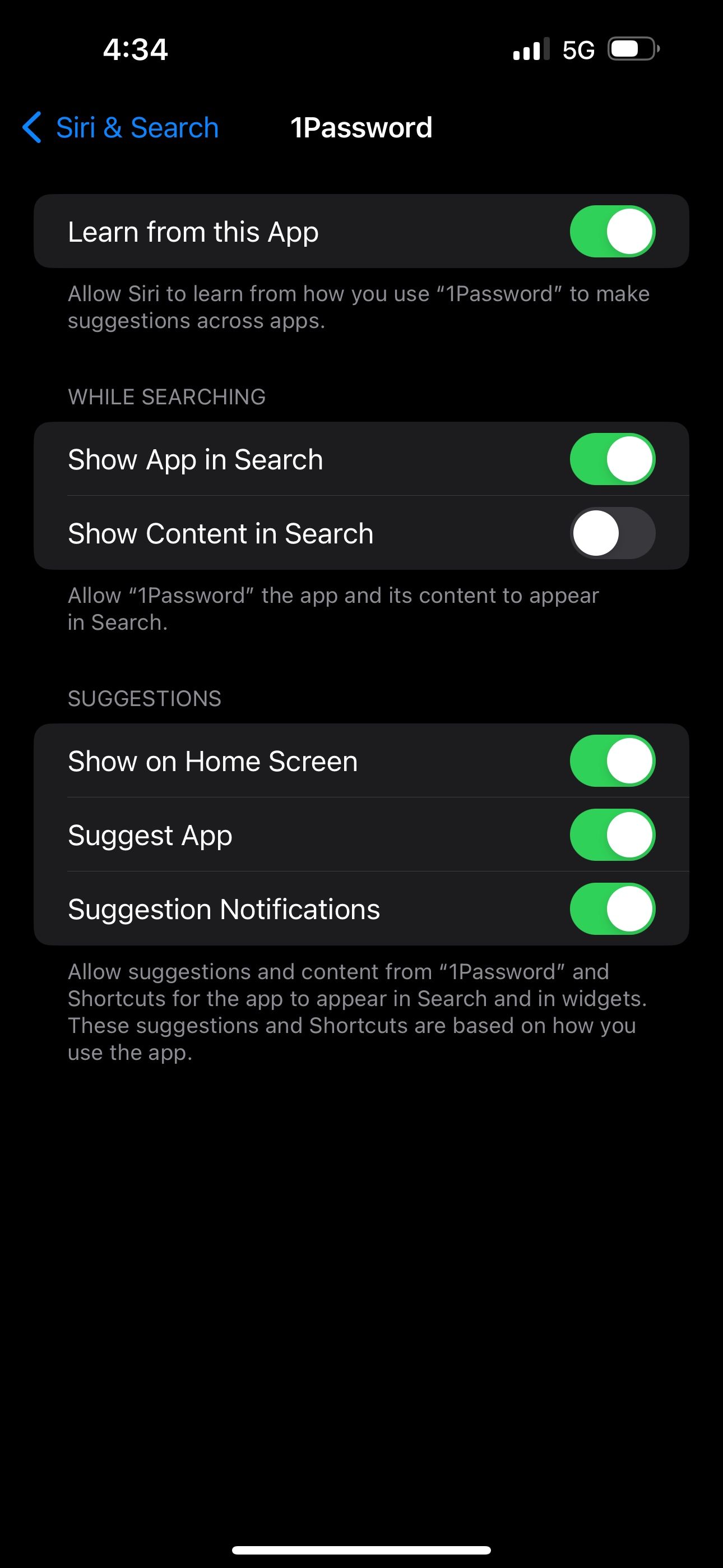
Task: Tap the home indicator bar
Action: [x=361, y=1549]
